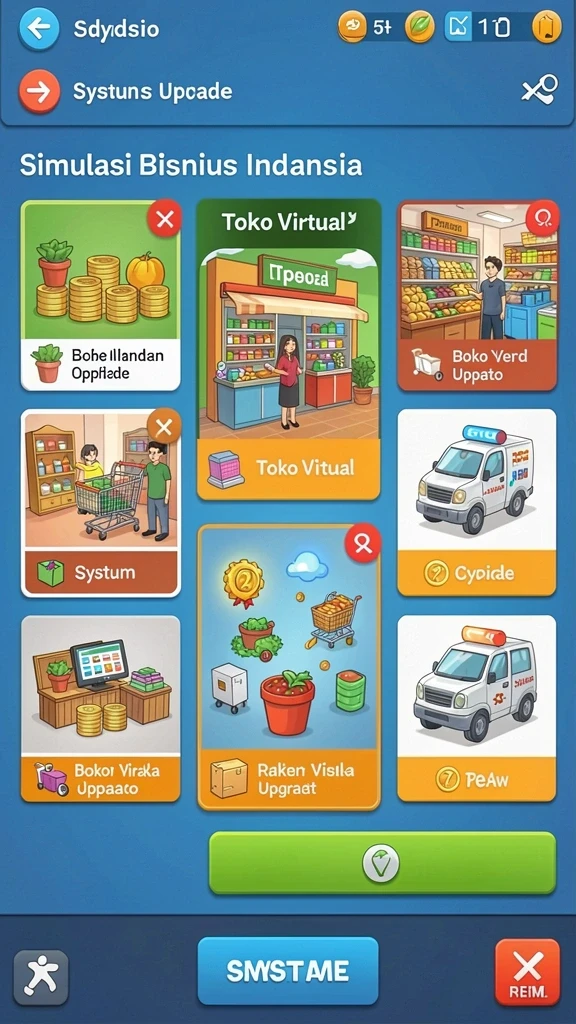Open the Toko Vitual shop card

[288, 349]
